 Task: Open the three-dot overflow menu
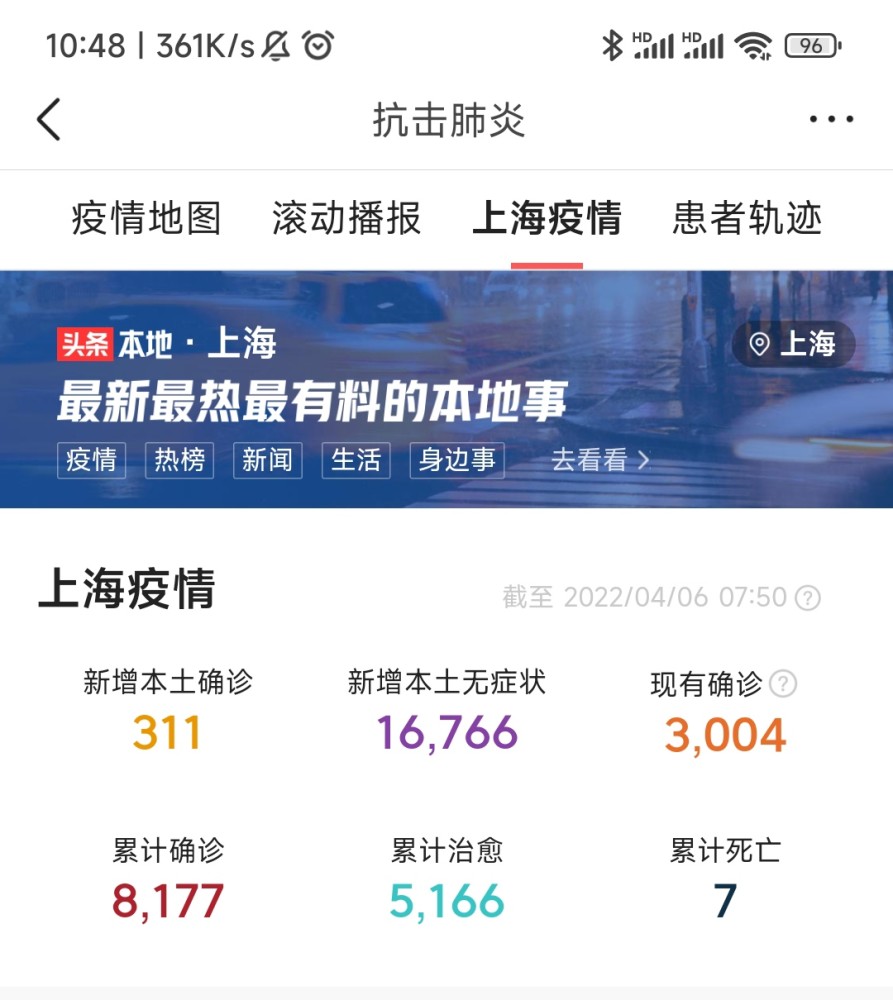(x=831, y=120)
